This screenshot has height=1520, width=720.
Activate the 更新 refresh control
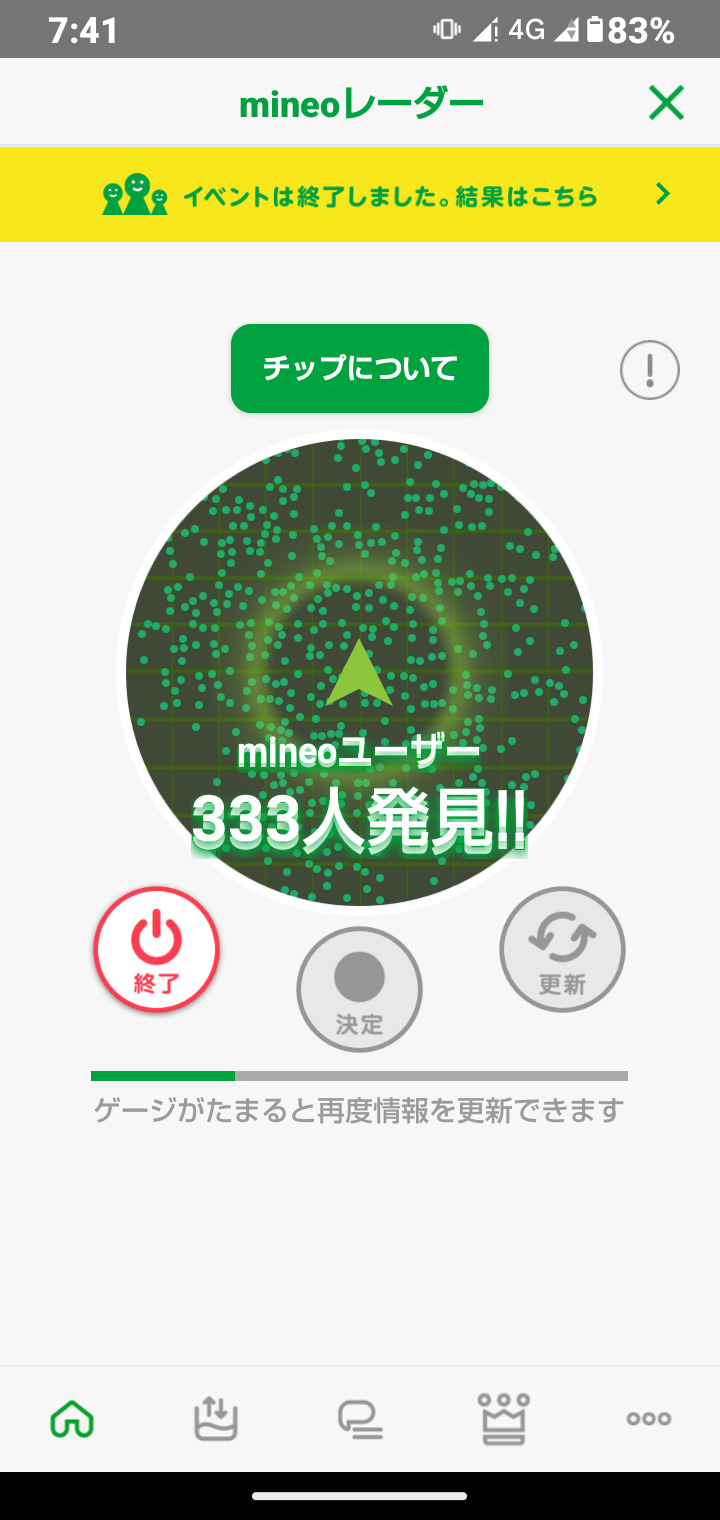tap(562, 949)
